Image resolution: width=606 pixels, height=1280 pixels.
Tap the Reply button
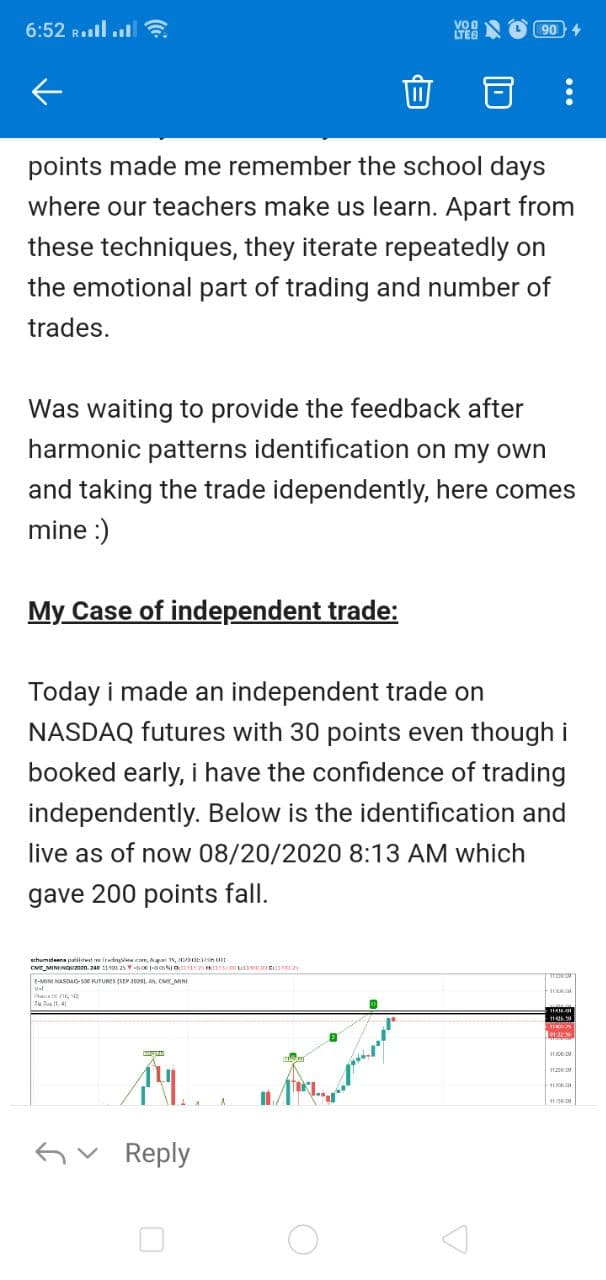click(157, 1153)
